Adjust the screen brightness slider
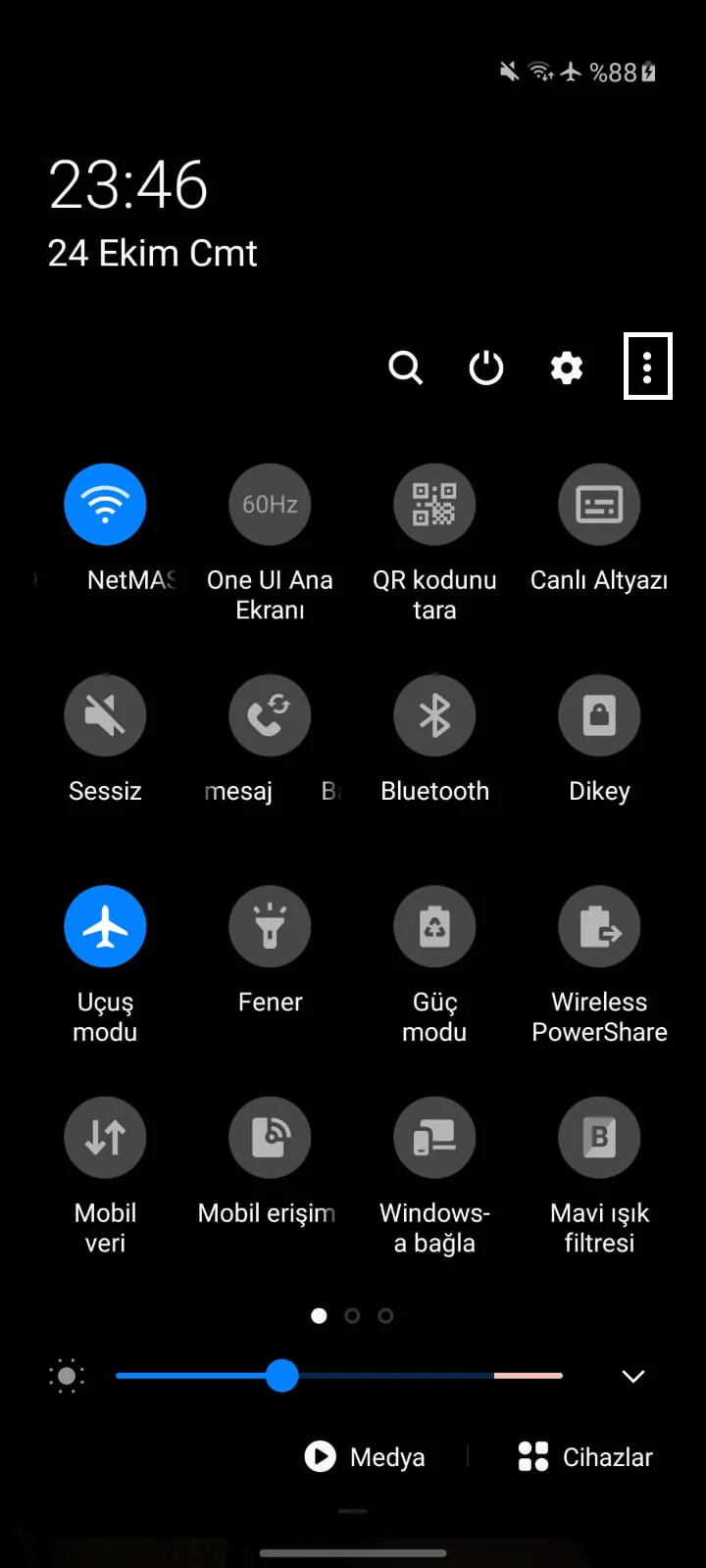The height and width of the screenshot is (1568, 706). [282, 1377]
